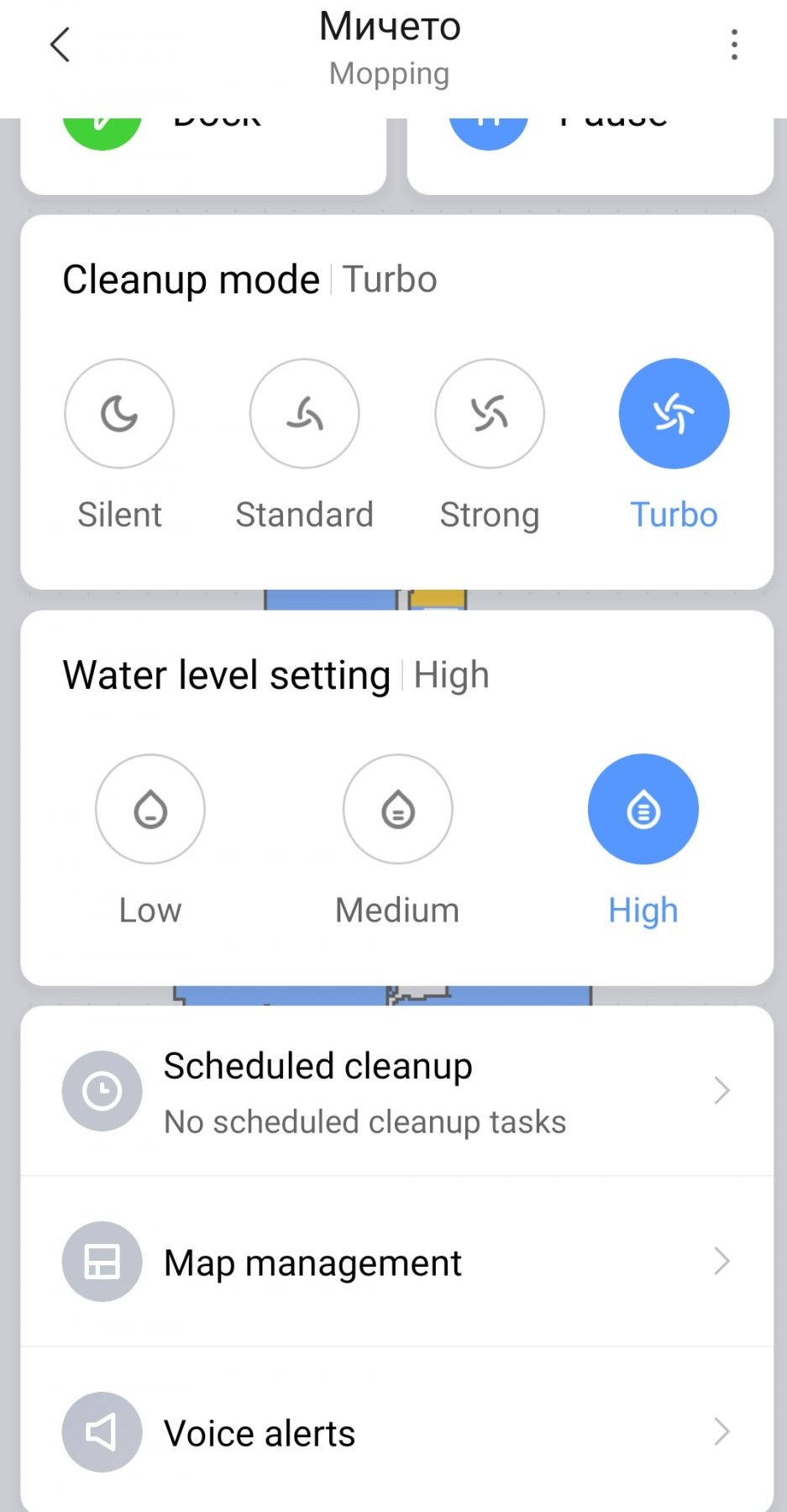787x1512 pixels.
Task: Set water level to Medium
Action: click(398, 809)
